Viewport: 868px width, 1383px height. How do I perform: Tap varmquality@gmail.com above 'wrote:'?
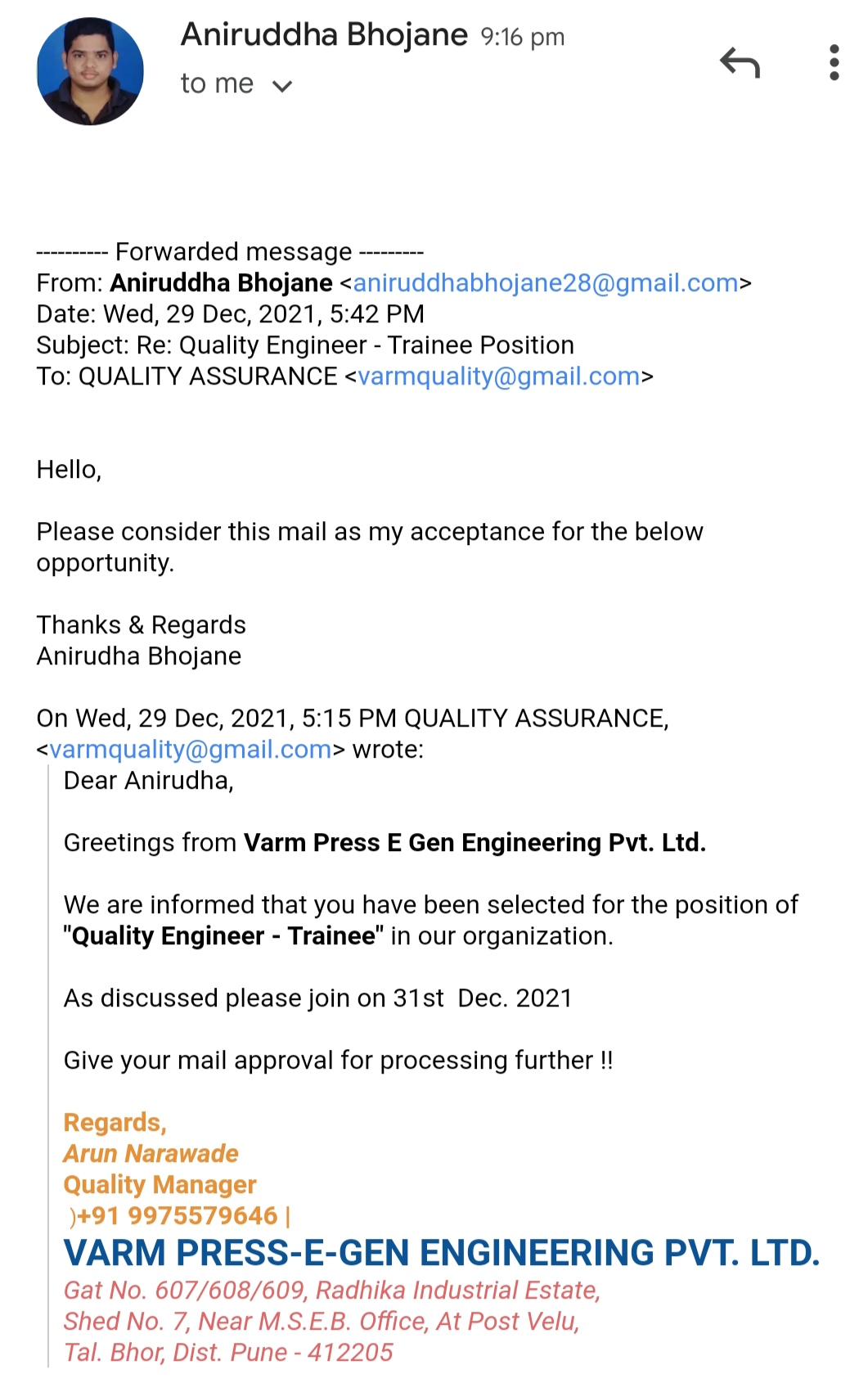[191, 750]
